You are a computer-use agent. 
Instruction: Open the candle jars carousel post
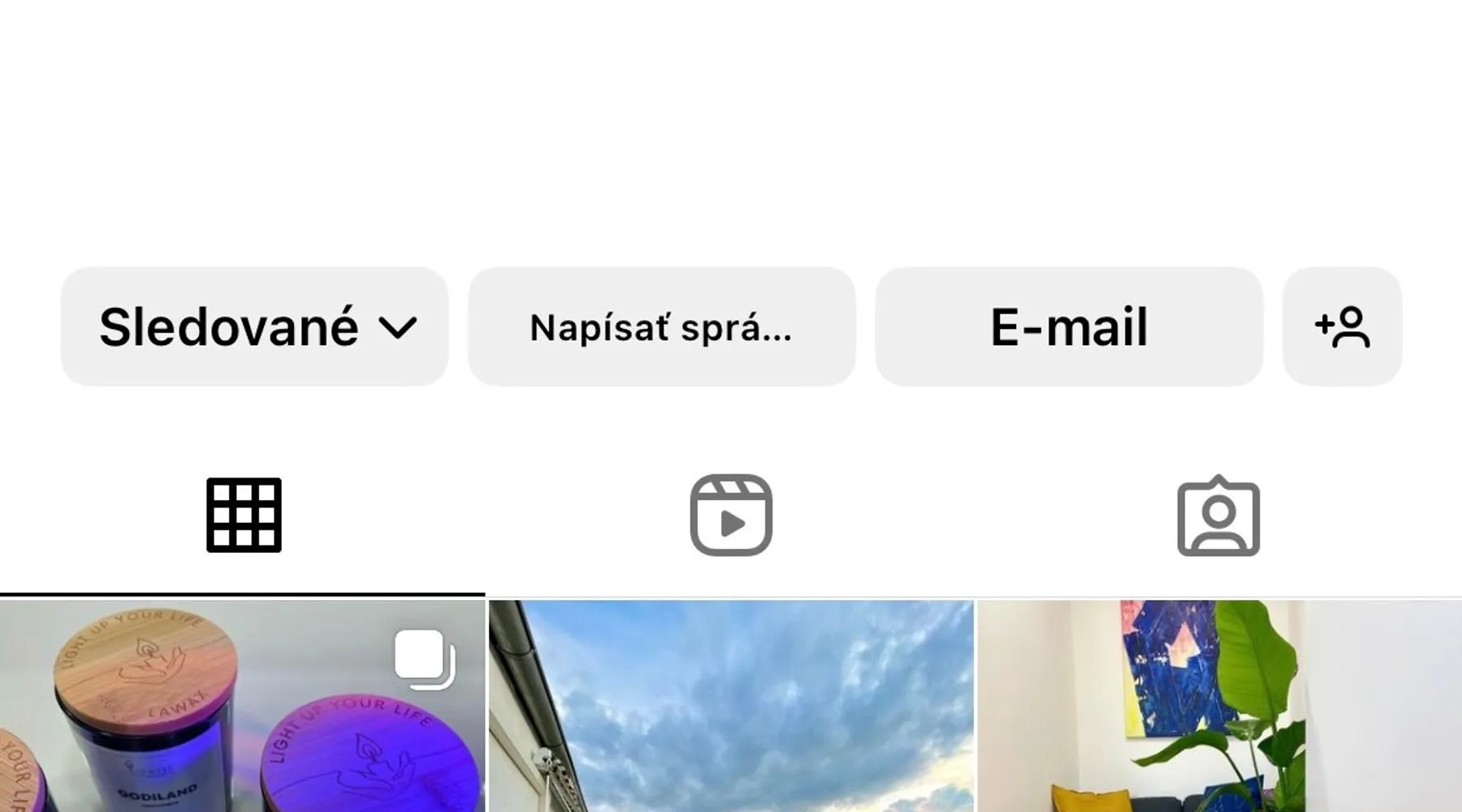[242, 706]
